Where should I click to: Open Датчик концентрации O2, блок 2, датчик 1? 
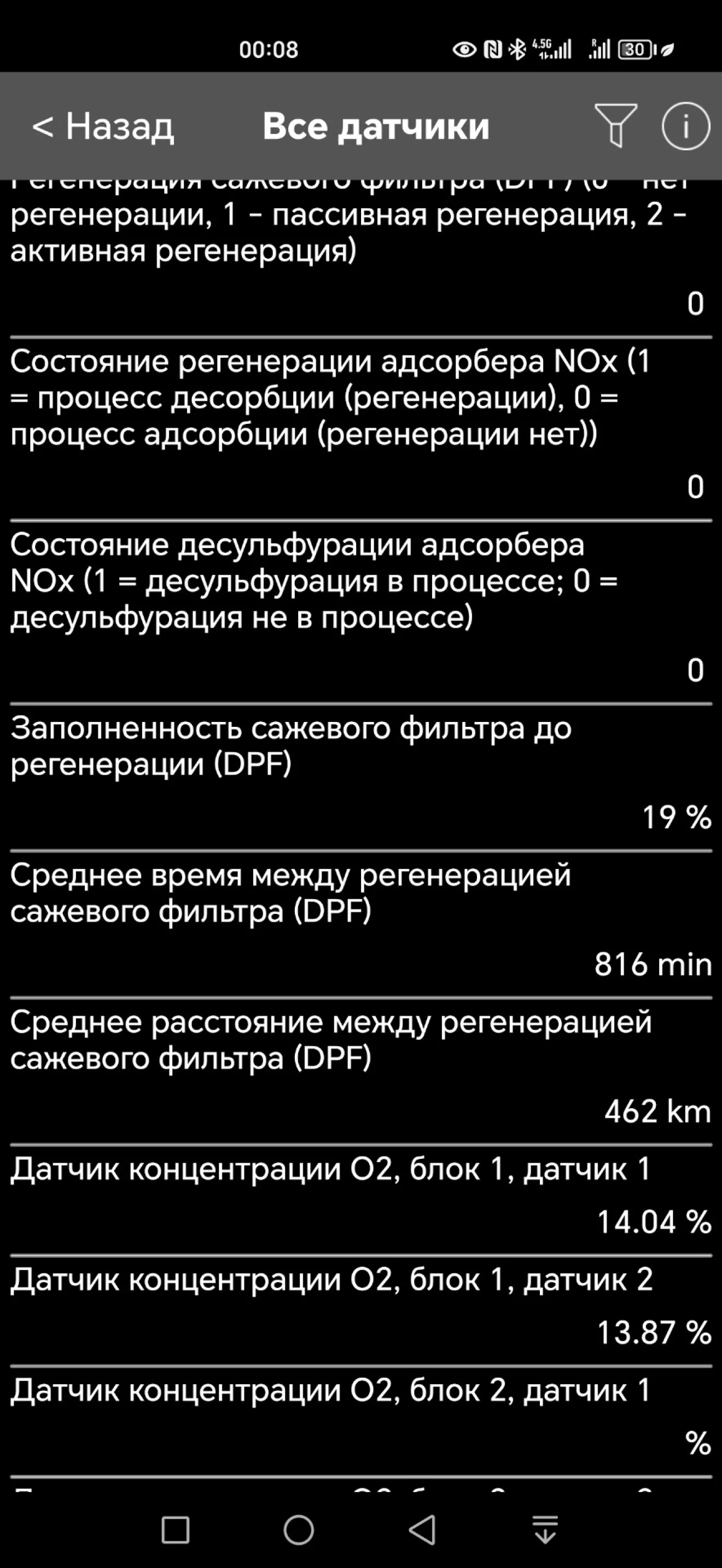pyautogui.click(x=360, y=1419)
